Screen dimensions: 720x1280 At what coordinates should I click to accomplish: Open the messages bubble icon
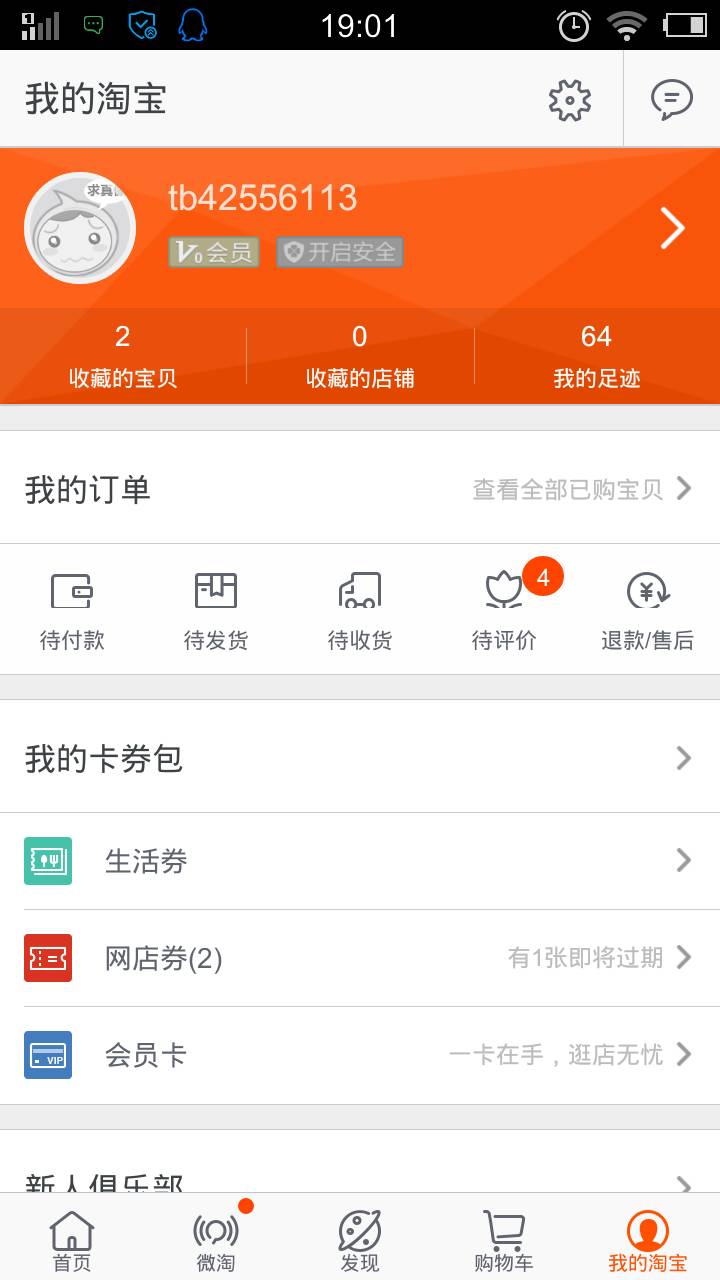click(670, 99)
